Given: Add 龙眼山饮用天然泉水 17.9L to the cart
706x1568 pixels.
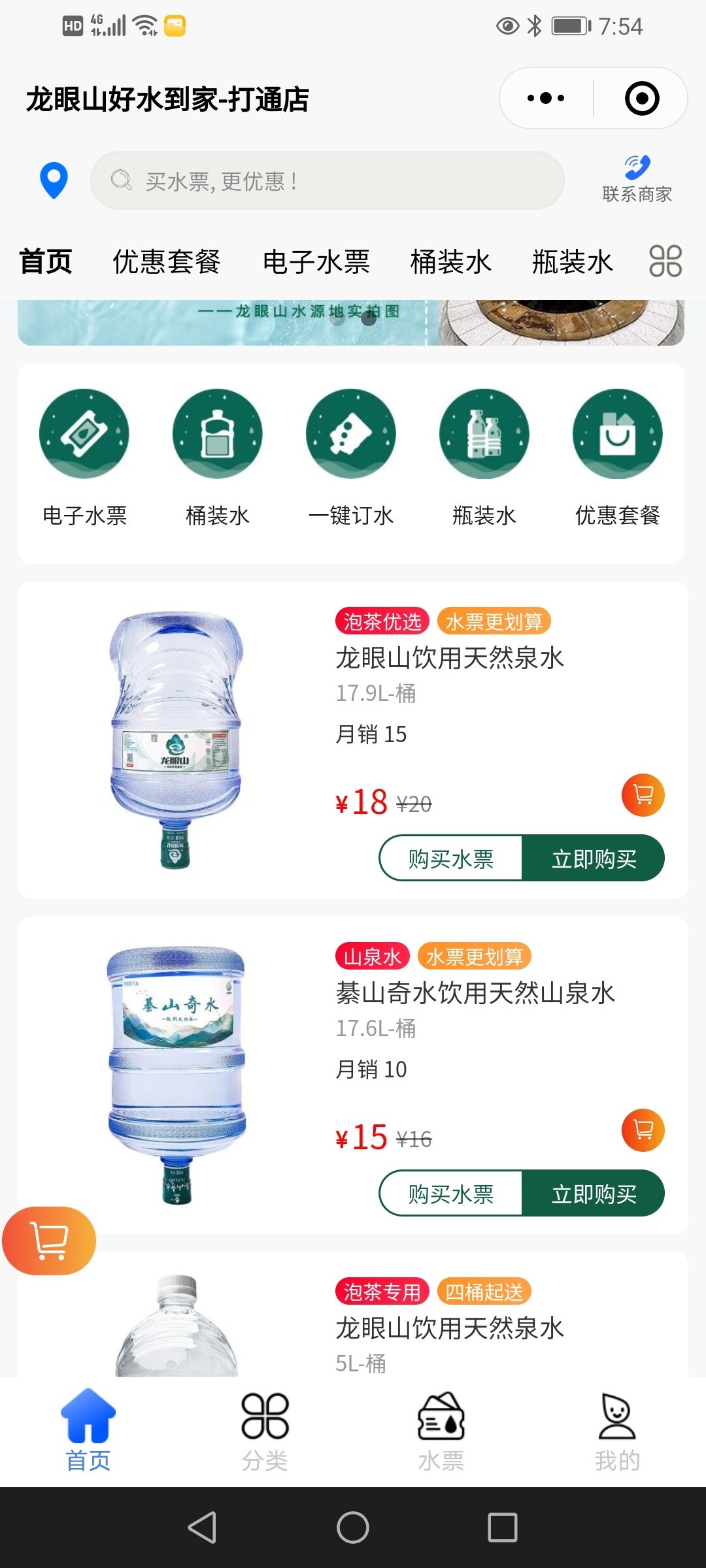Looking at the screenshot, I should pos(643,795).
